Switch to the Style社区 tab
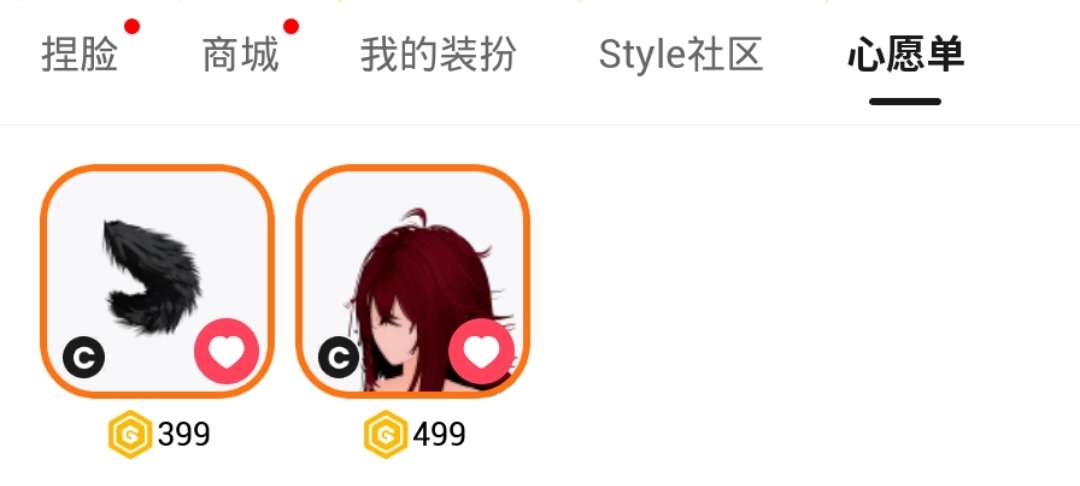1080x486 pixels. [x=681, y=55]
